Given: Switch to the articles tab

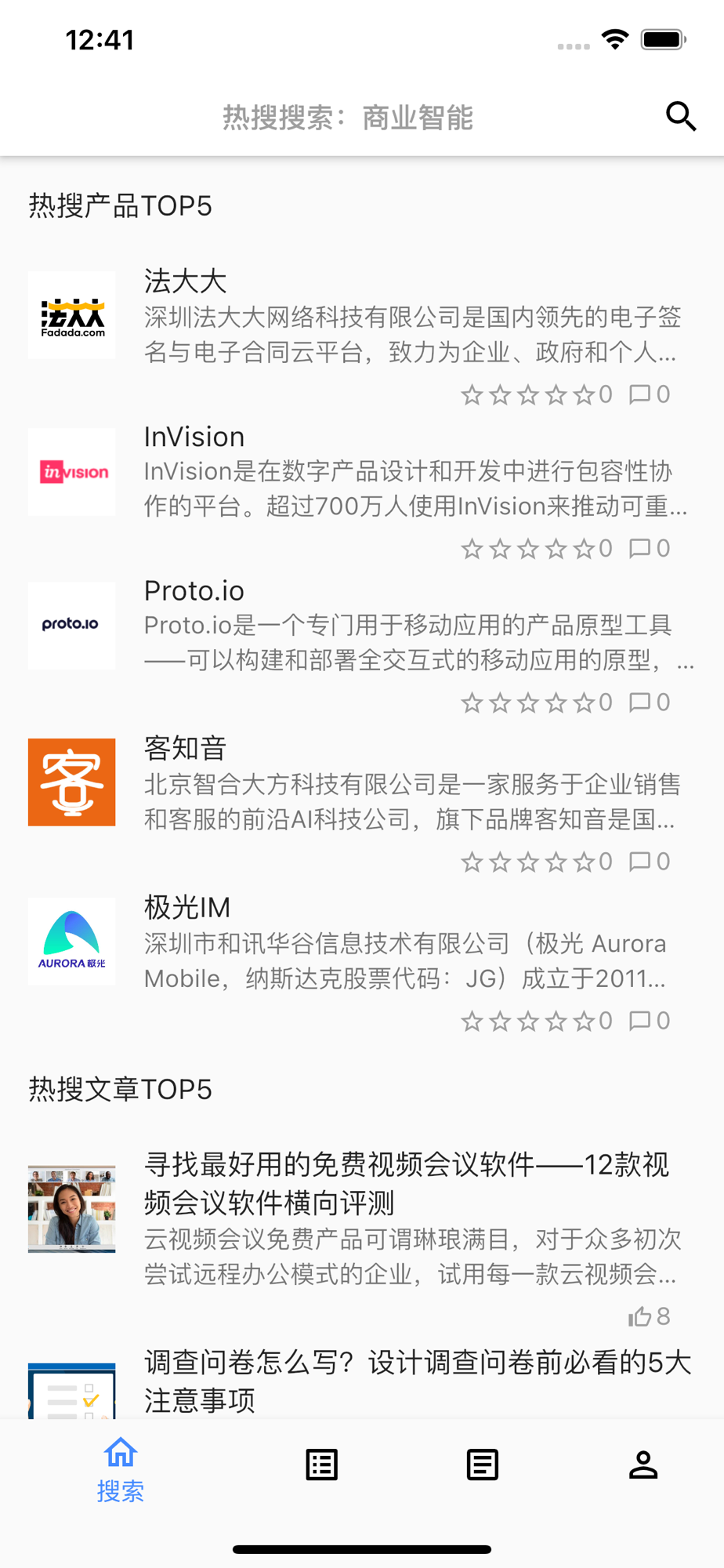Looking at the screenshot, I should pos(483,1465).
